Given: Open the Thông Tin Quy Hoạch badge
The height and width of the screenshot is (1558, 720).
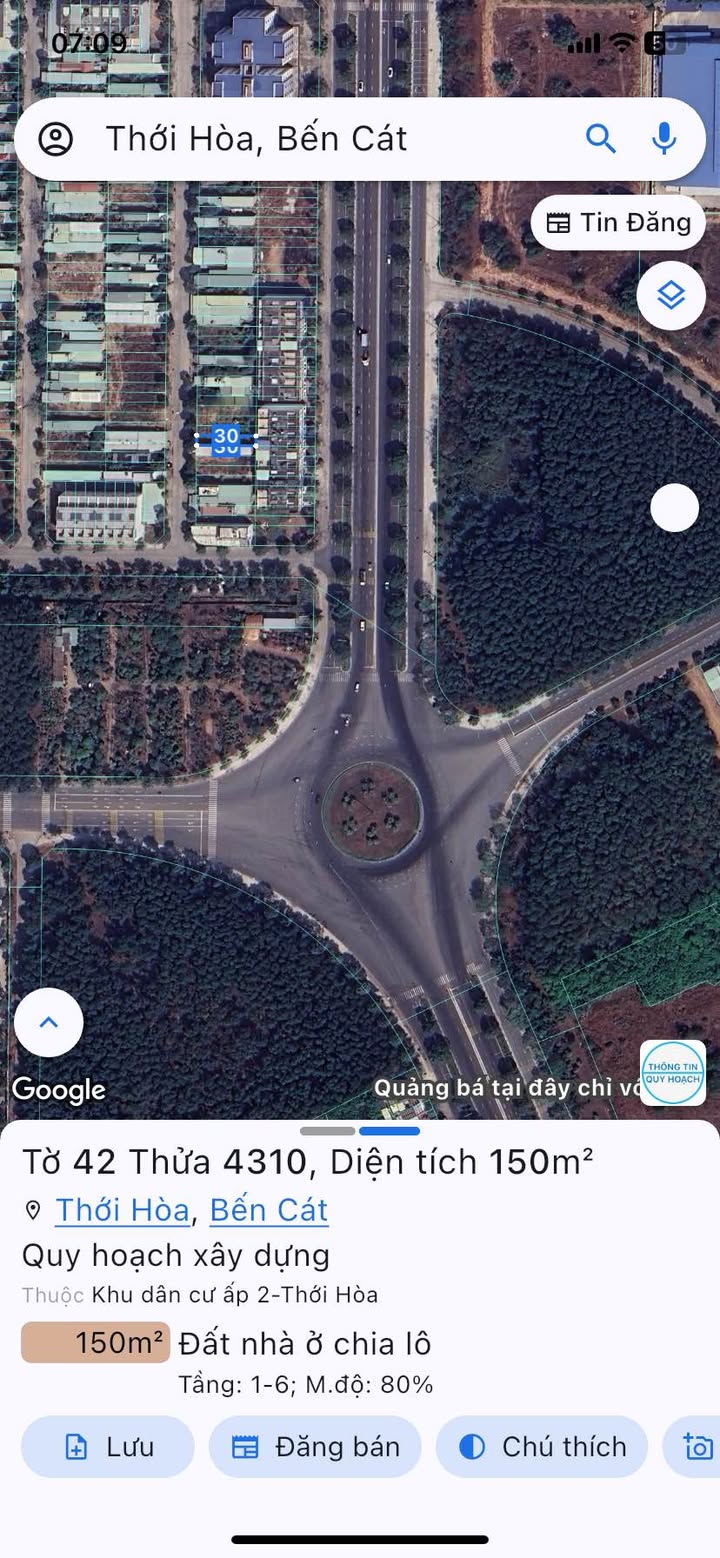Looking at the screenshot, I should pyautogui.click(x=673, y=1073).
